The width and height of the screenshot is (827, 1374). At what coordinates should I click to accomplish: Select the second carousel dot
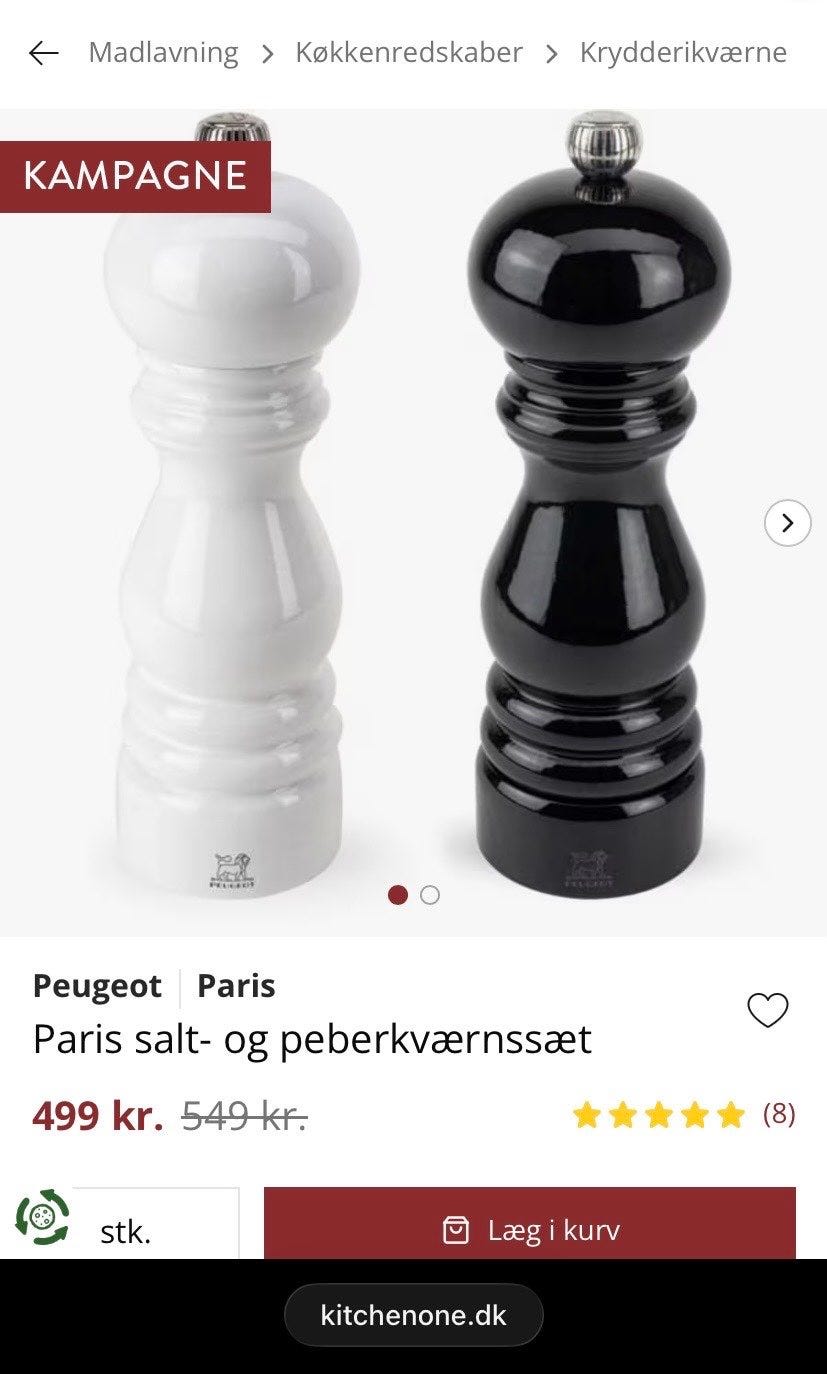[430, 895]
